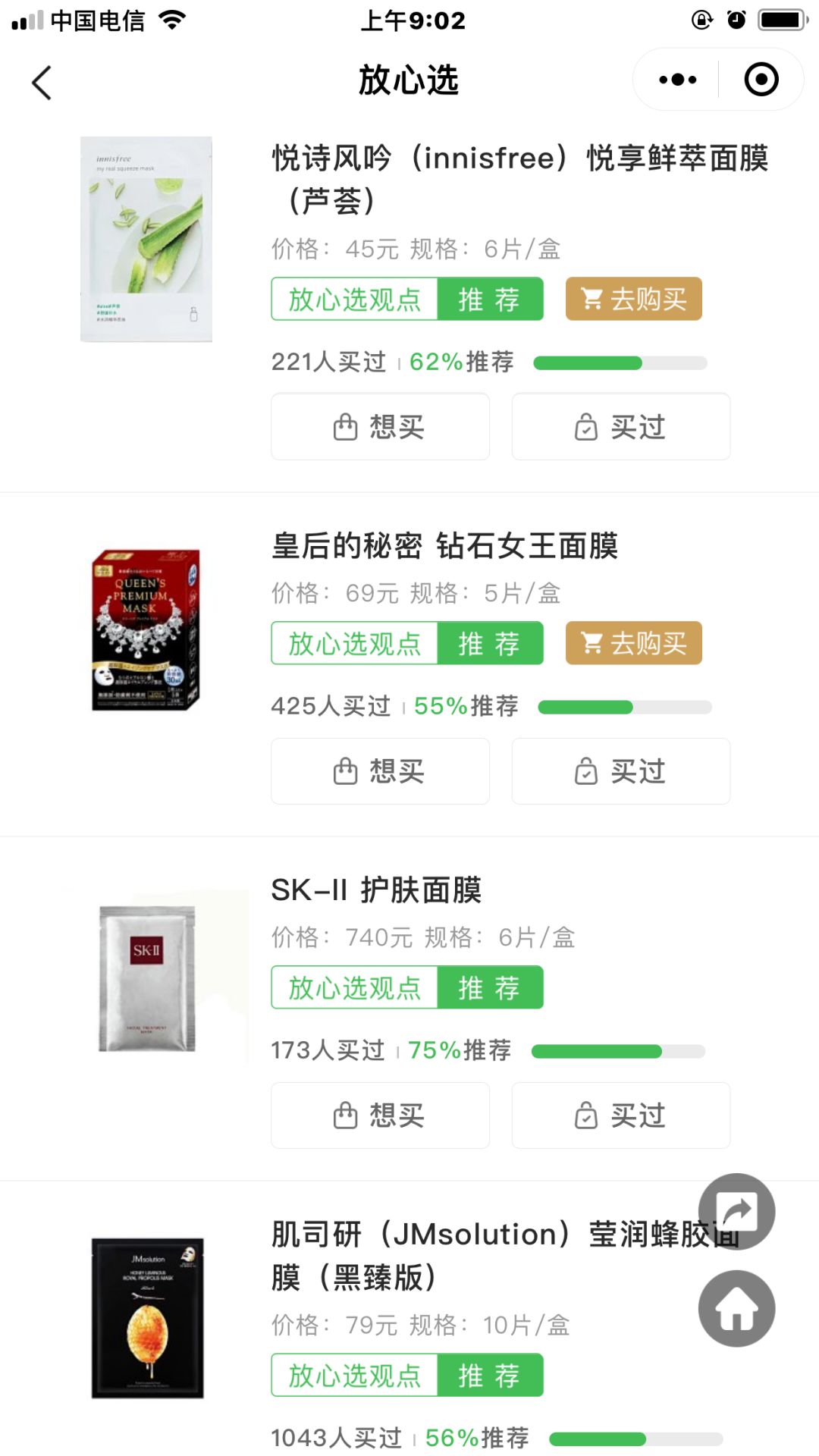This screenshot has width=819, height=1456.
Task: Tap 去购买 for the innisfree aloe mask
Action: 634,299
